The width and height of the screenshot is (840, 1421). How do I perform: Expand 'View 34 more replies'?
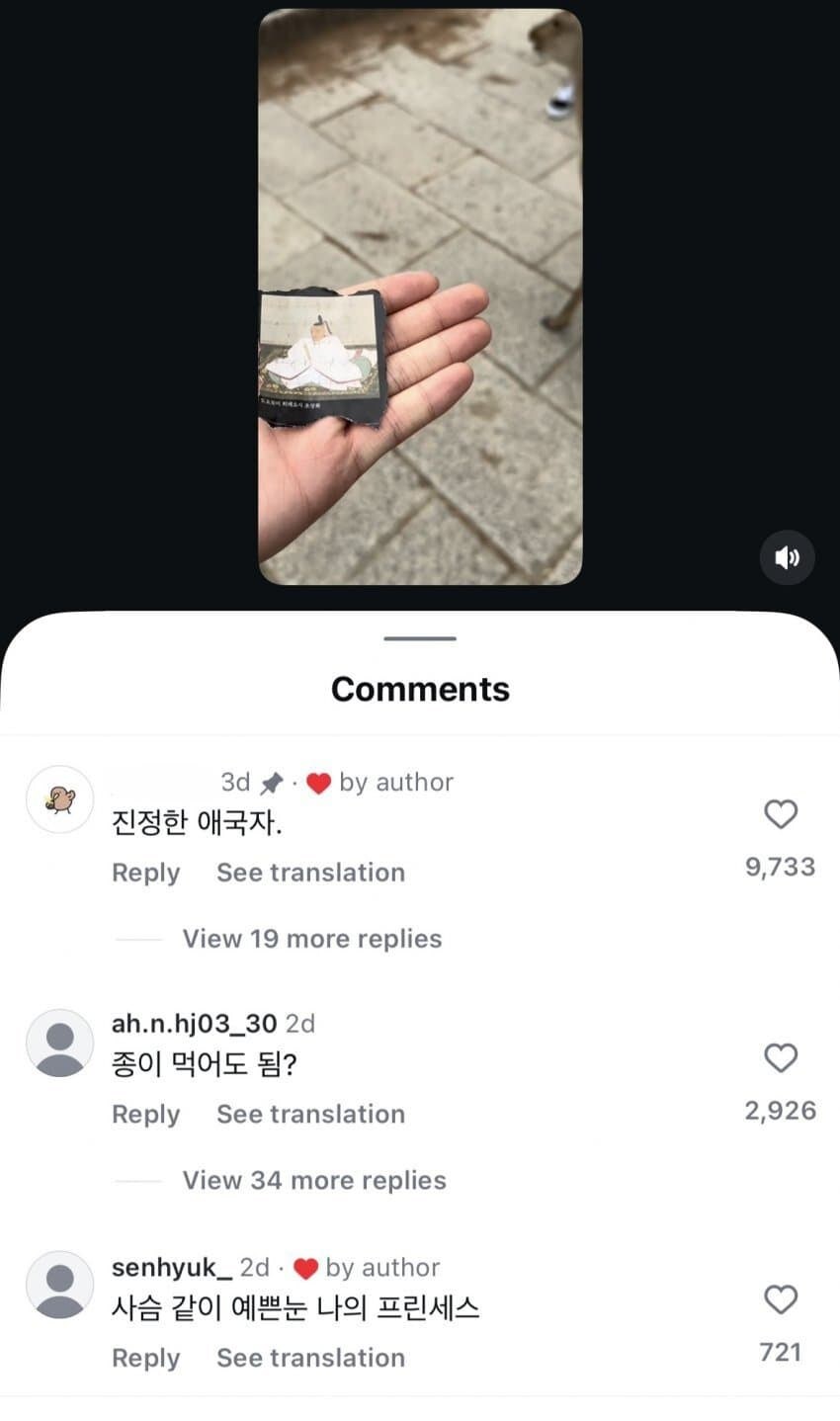312,1180
